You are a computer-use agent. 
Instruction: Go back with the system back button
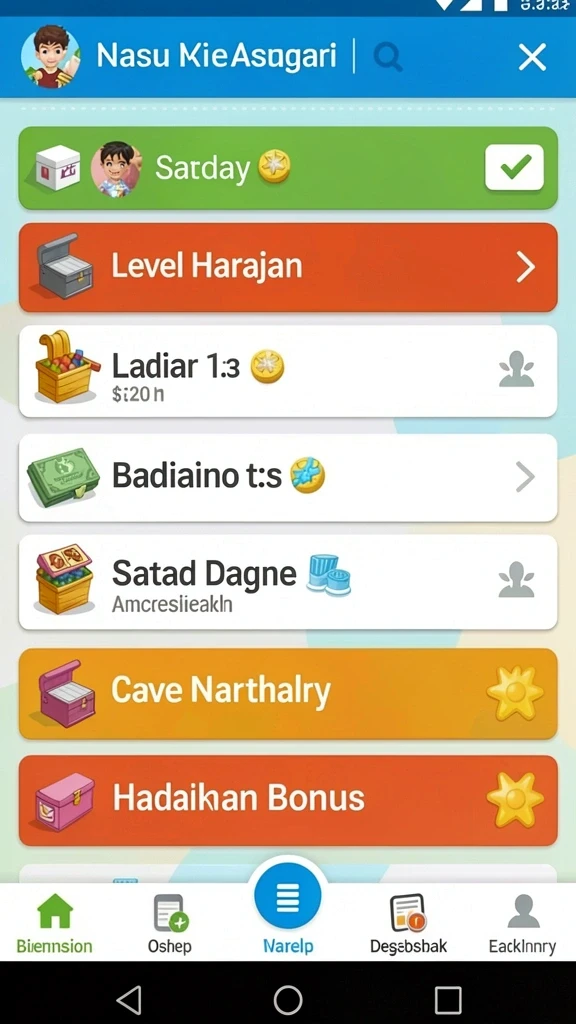pyautogui.click(x=129, y=999)
